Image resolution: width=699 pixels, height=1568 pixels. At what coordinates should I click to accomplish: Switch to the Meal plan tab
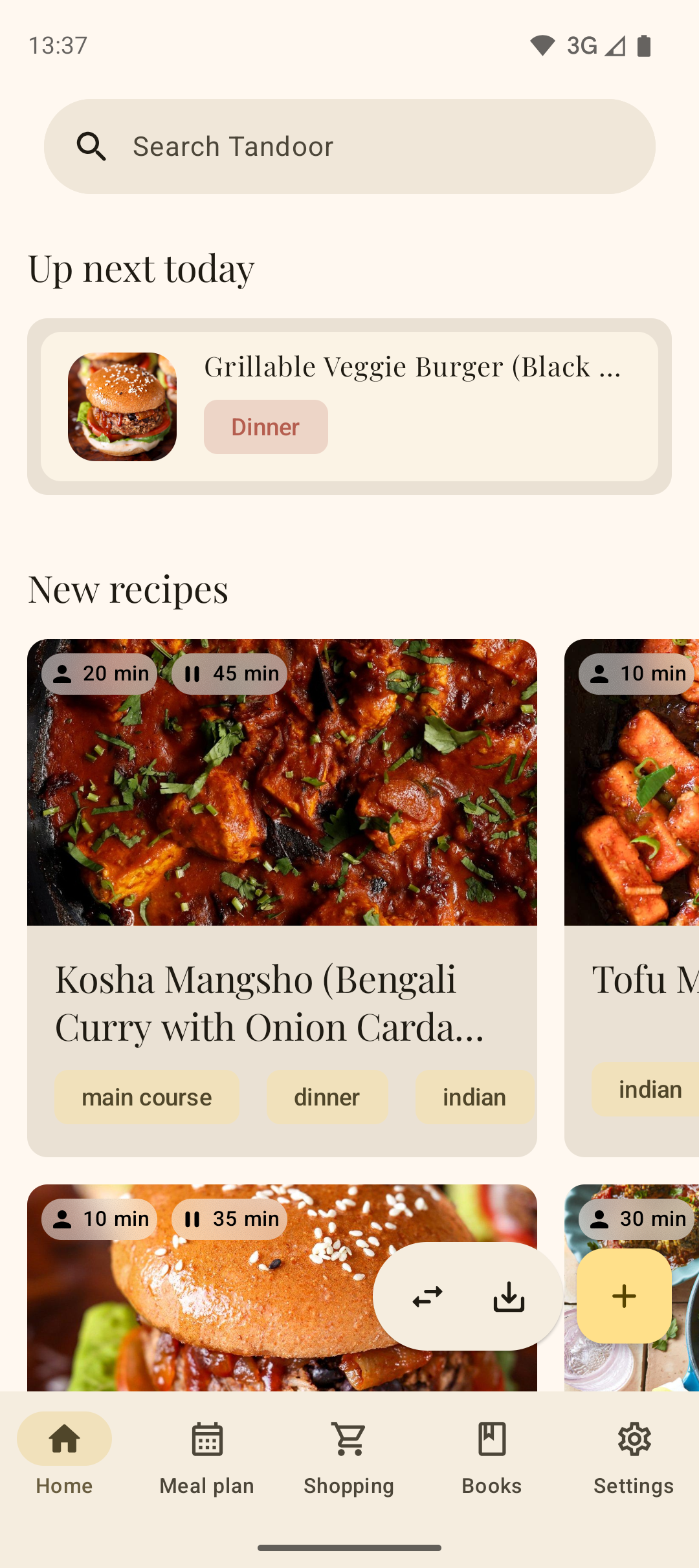207,1457
